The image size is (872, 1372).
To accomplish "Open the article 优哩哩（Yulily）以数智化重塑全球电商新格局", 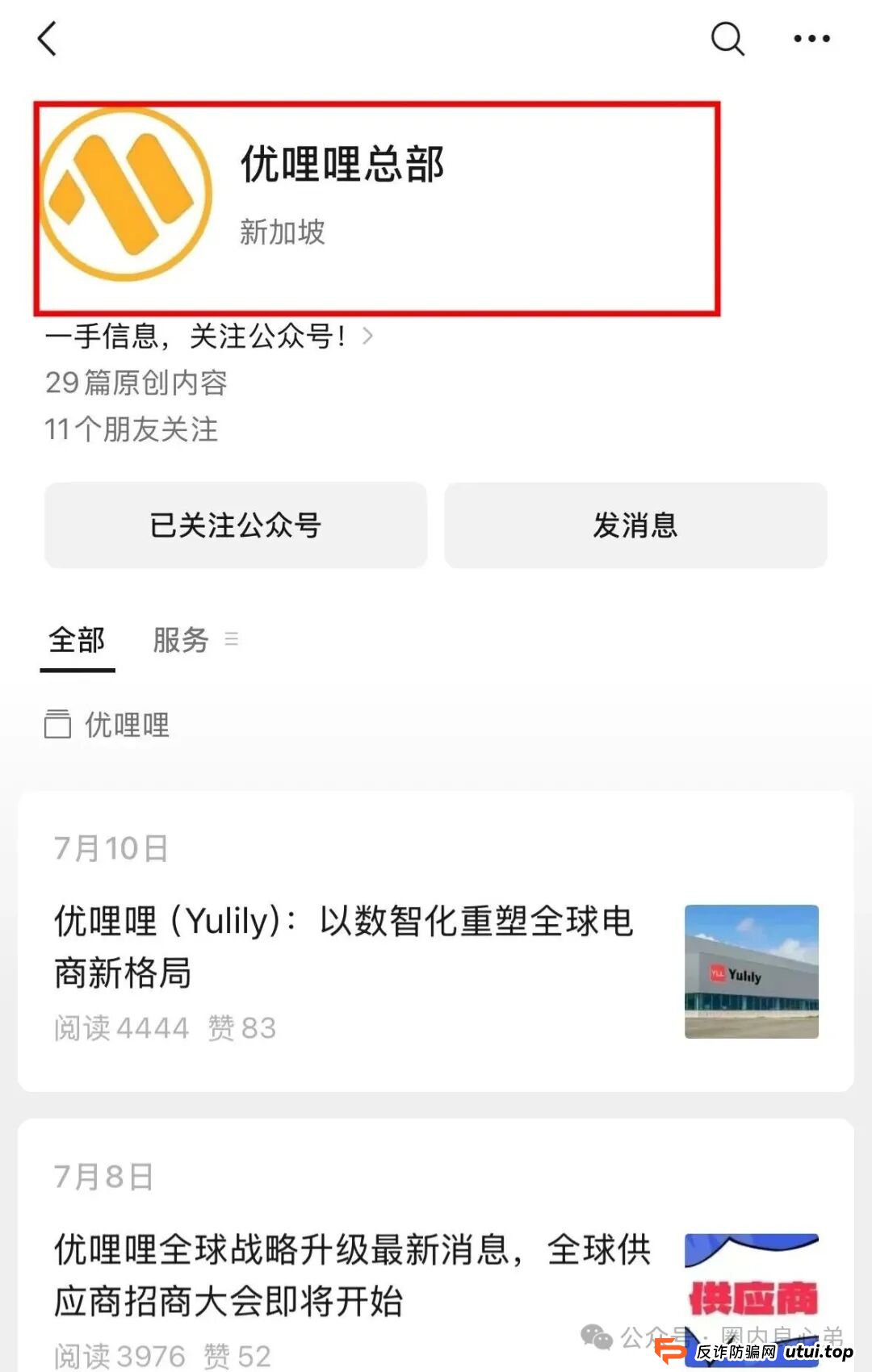I will (342, 947).
